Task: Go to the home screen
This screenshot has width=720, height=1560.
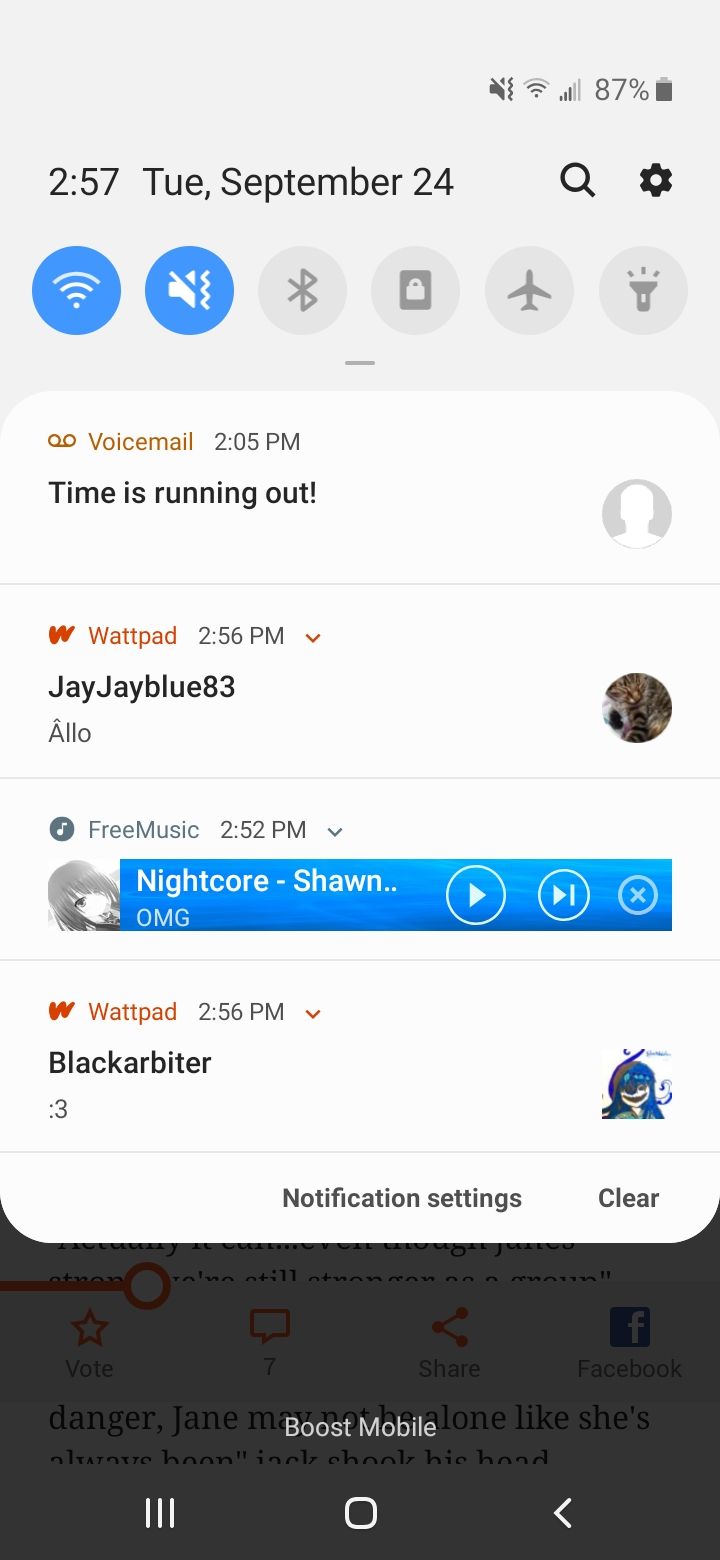Action: click(360, 1513)
